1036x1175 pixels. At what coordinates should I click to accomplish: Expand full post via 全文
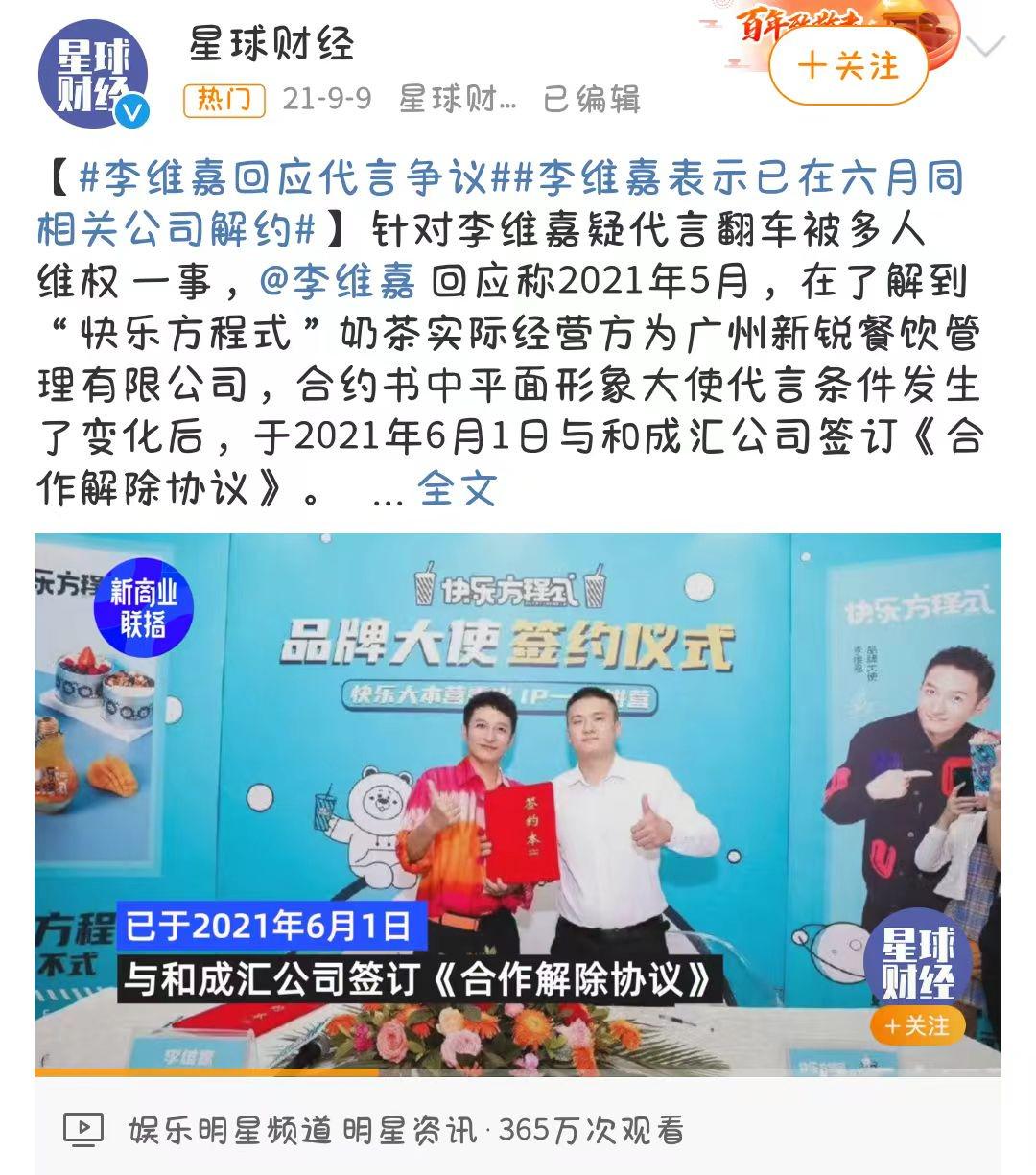457,489
